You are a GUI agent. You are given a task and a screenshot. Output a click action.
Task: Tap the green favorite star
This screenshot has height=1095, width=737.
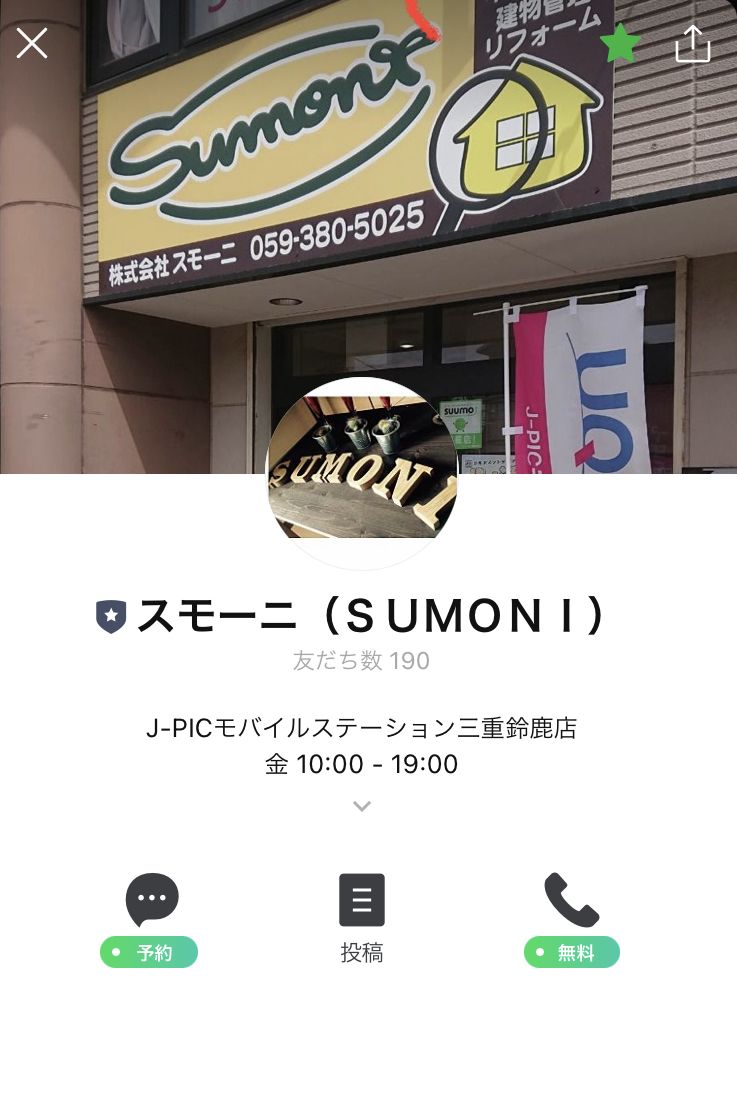pyautogui.click(x=620, y=44)
